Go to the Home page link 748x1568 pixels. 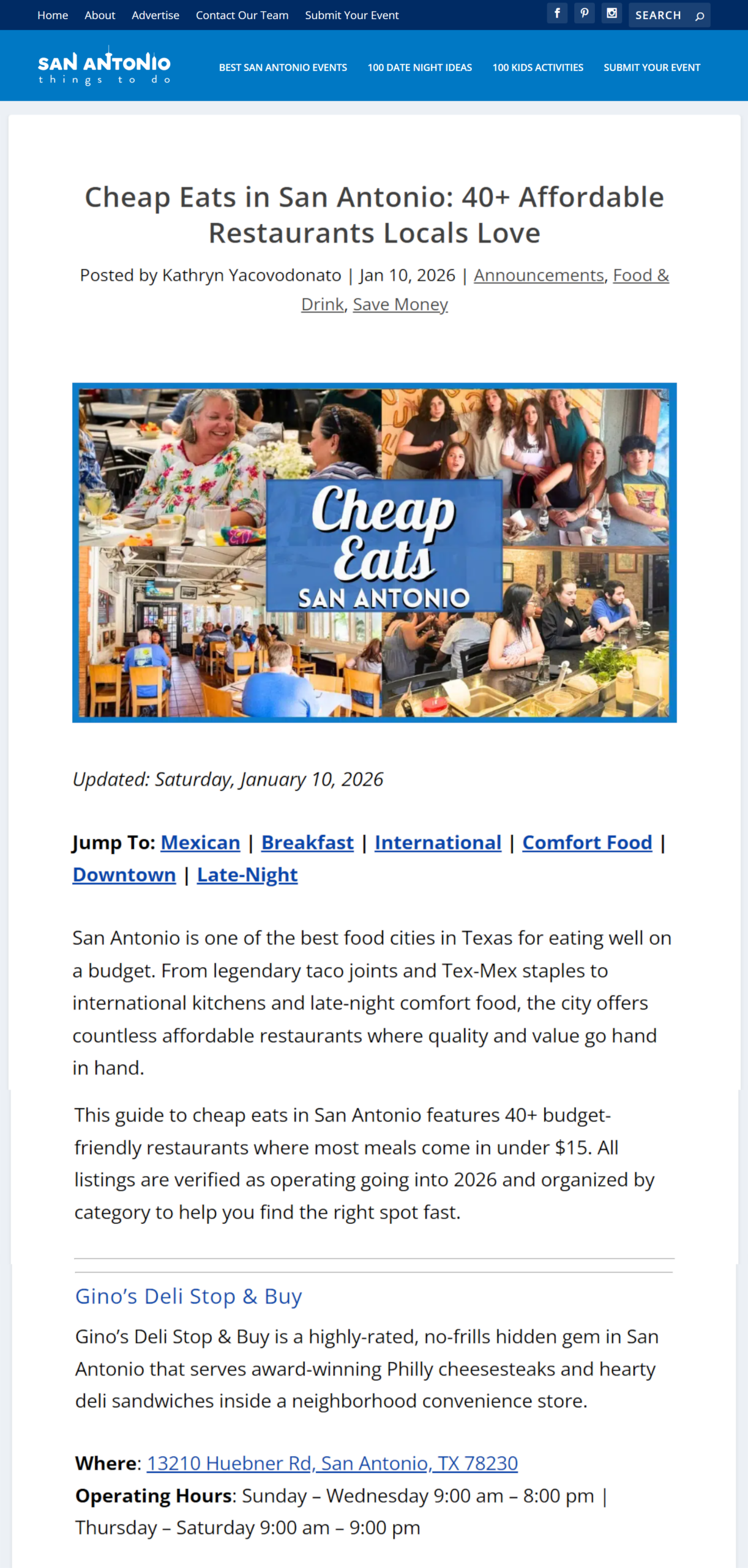click(53, 15)
